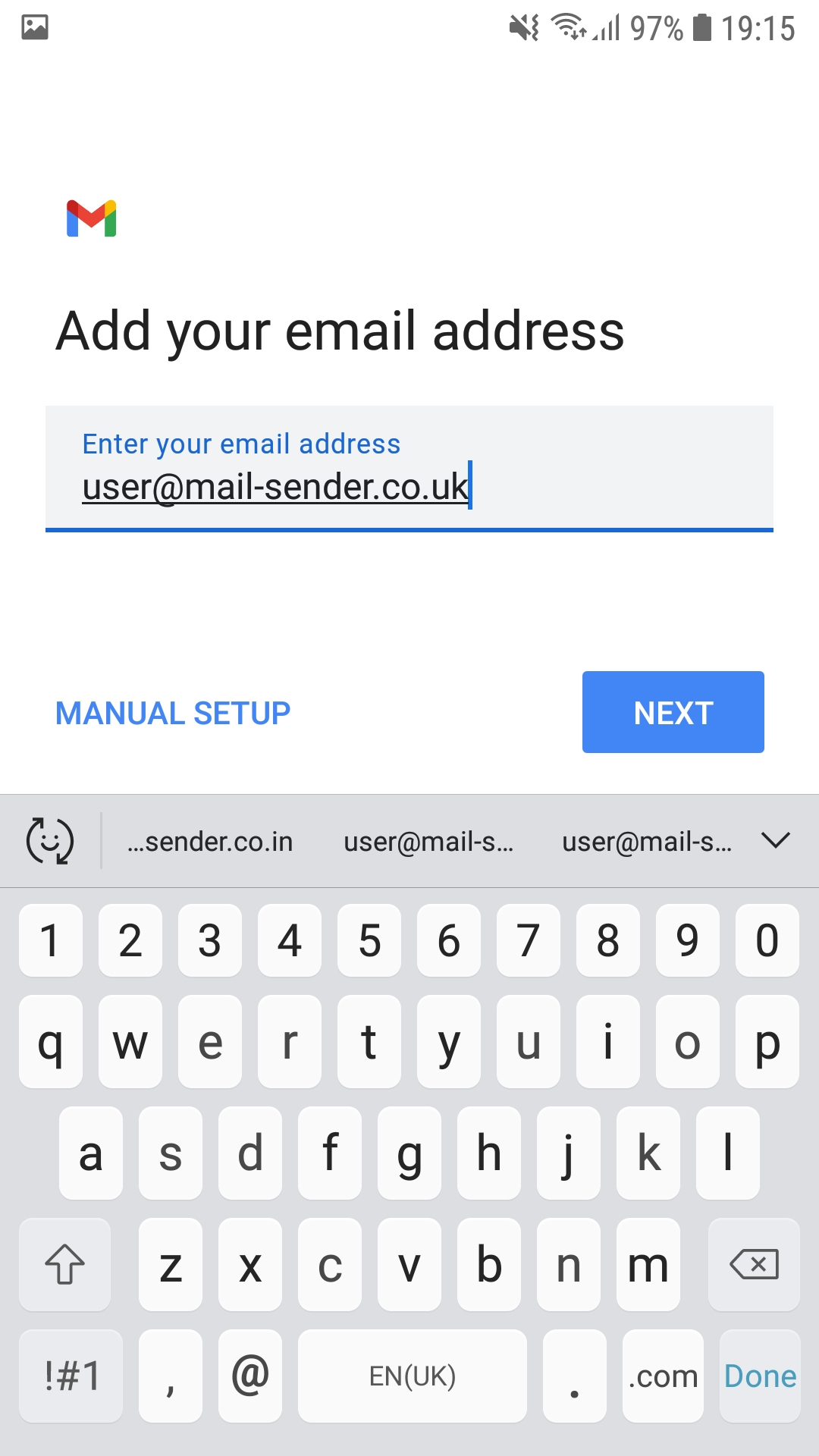Screen dimensions: 819x1456
Task: Open MANUAL SETUP
Action: [173, 714]
